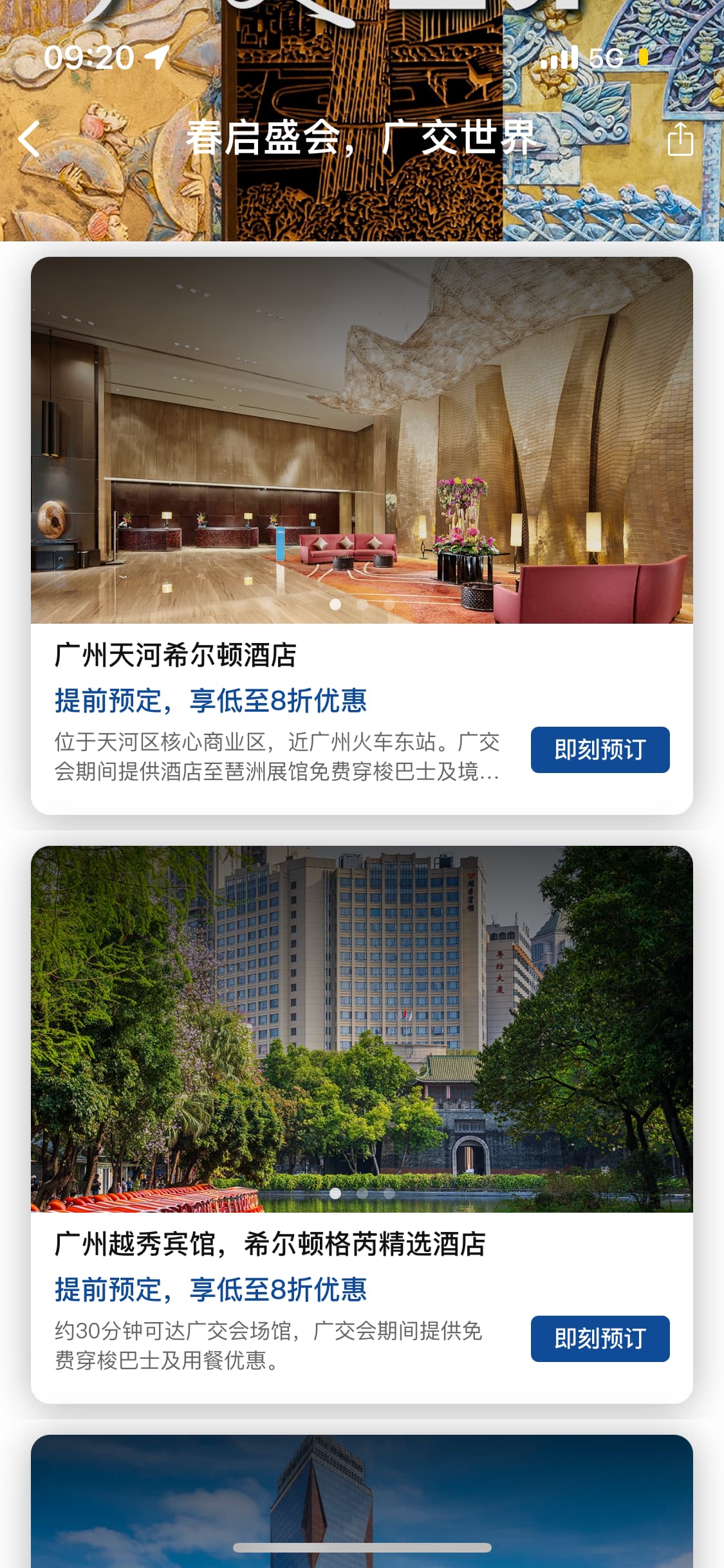View the 广州越秀宾馆 hotel photo
Viewport: 724px width, 1568px height.
coord(362,1029)
